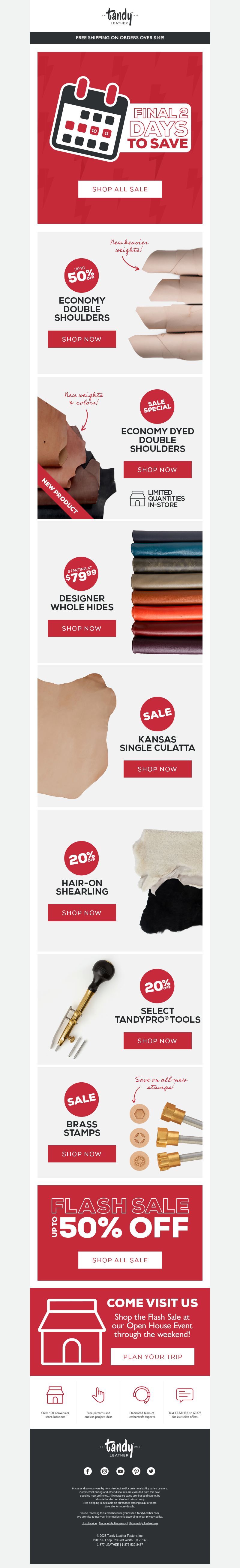Open Tandy Leather's Facebook page
The image size is (240, 1568).
click(x=88, y=1471)
